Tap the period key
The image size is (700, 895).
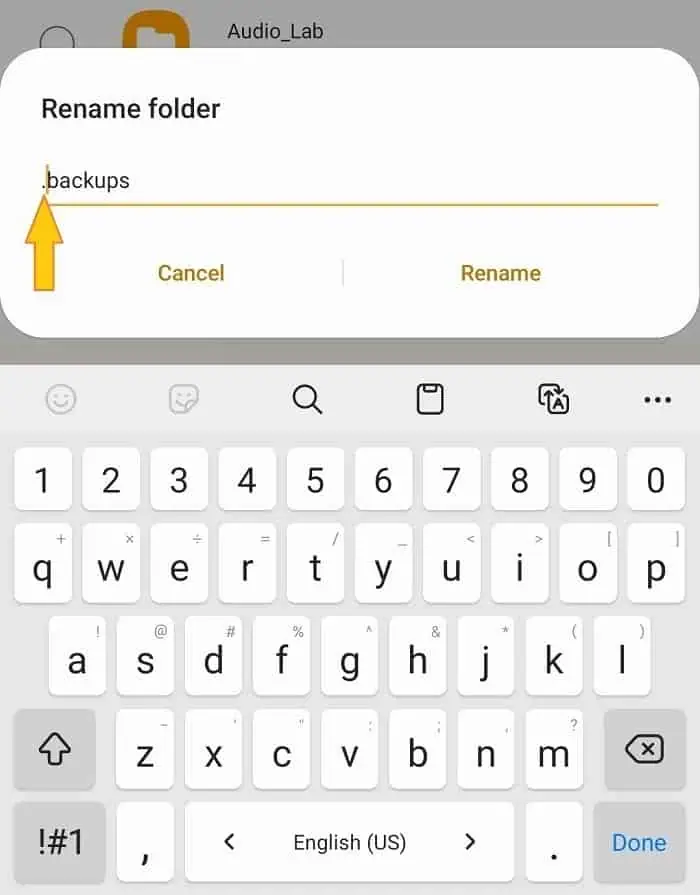click(554, 842)
